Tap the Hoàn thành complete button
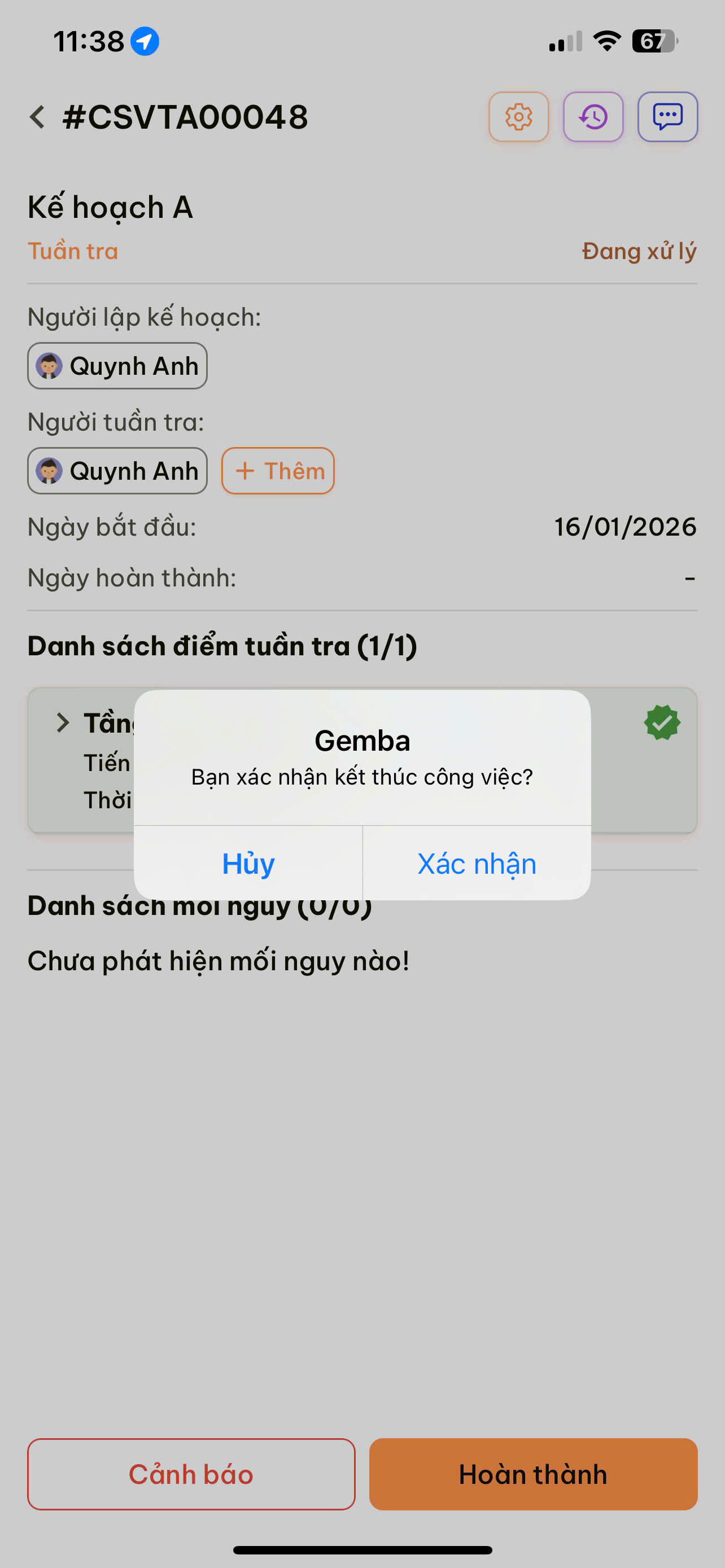Viewport: 725px width, 1568px height. point(533,1474)
